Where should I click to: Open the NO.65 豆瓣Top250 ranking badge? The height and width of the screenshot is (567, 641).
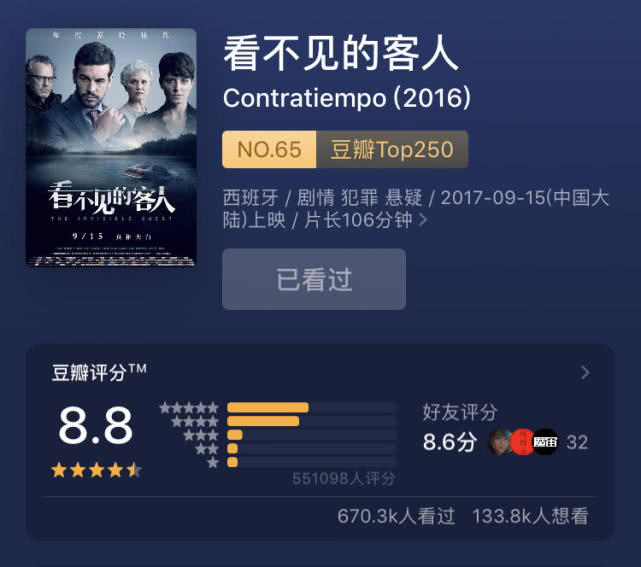[x=345, y=150]
